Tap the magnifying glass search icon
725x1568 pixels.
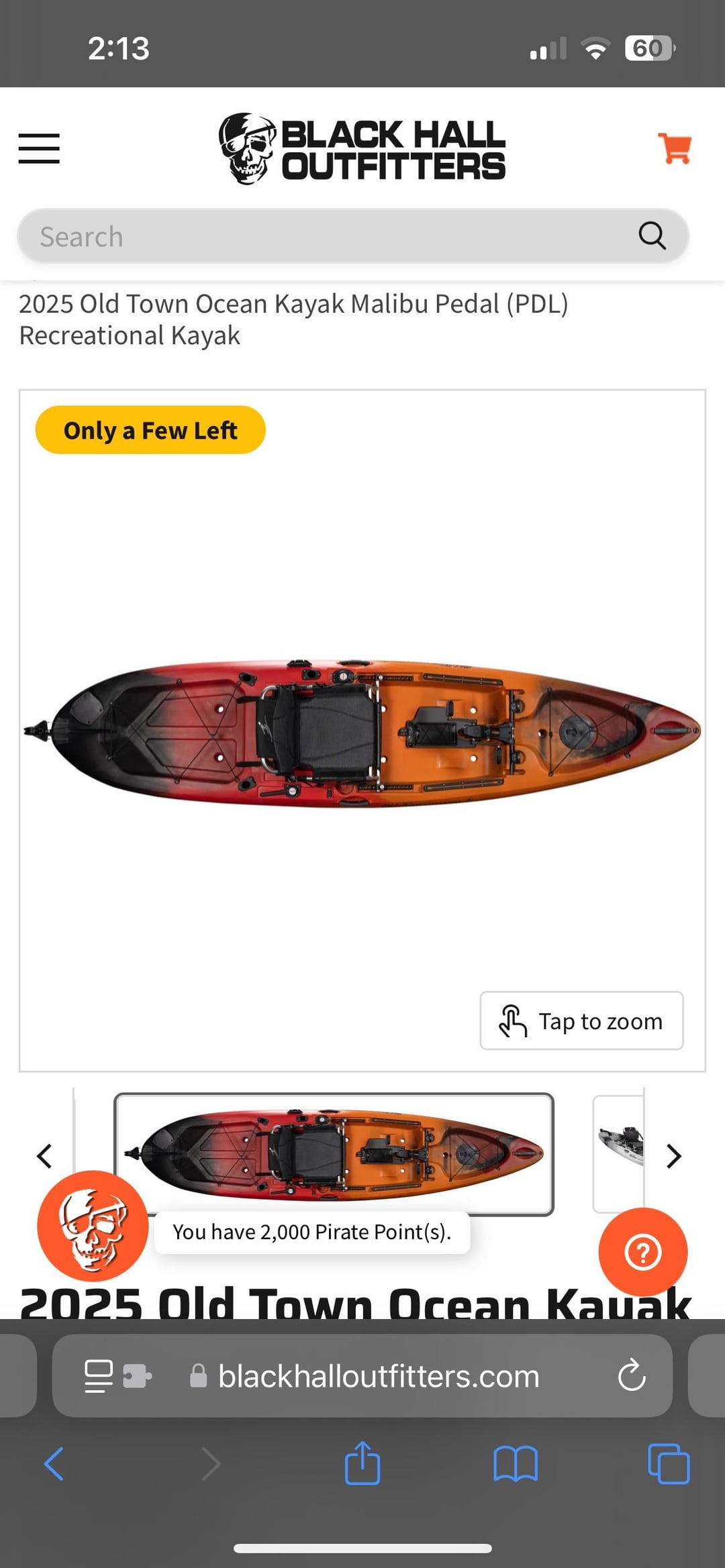click(651, 236)
